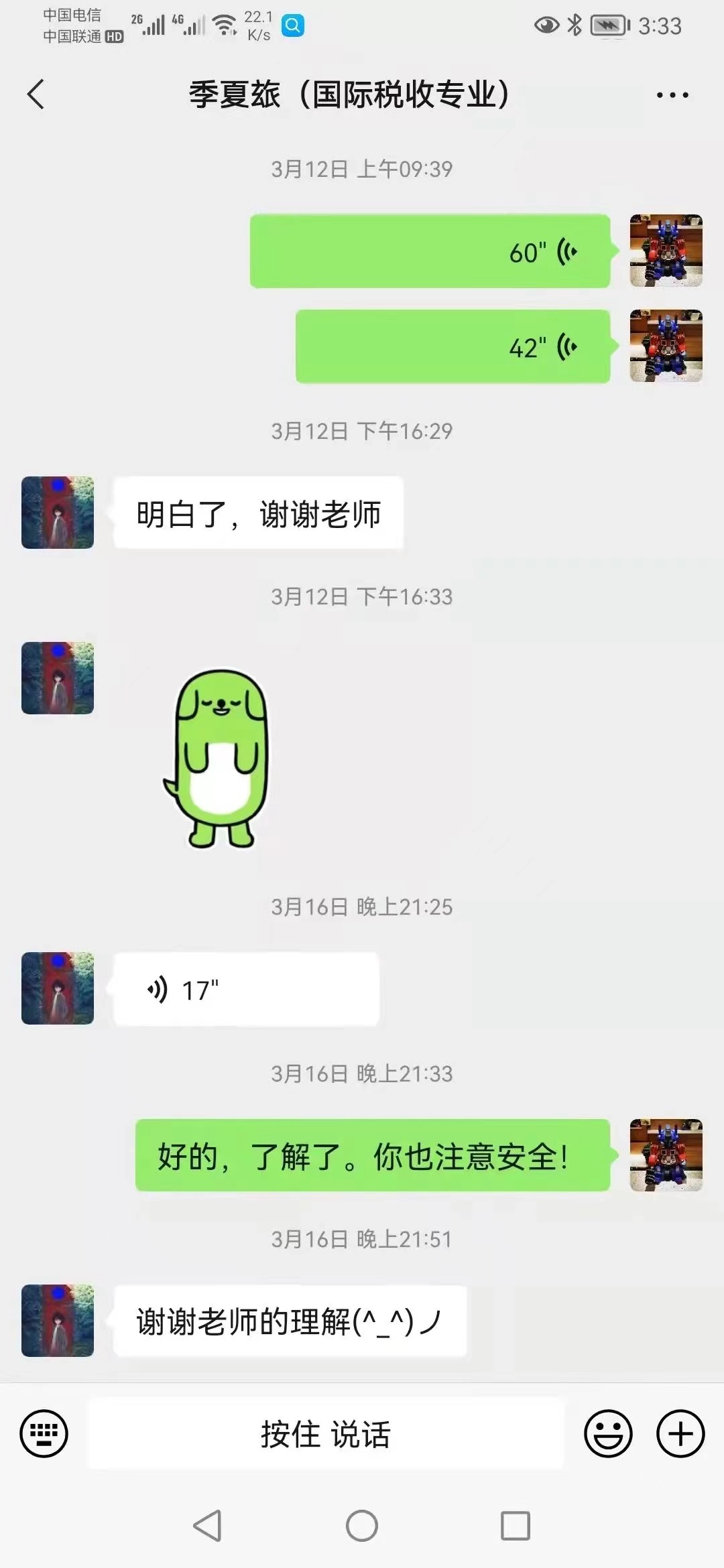This screenshot has height=1568, width=724.
Task: Tap the system home button
Action: (362, 1526)
